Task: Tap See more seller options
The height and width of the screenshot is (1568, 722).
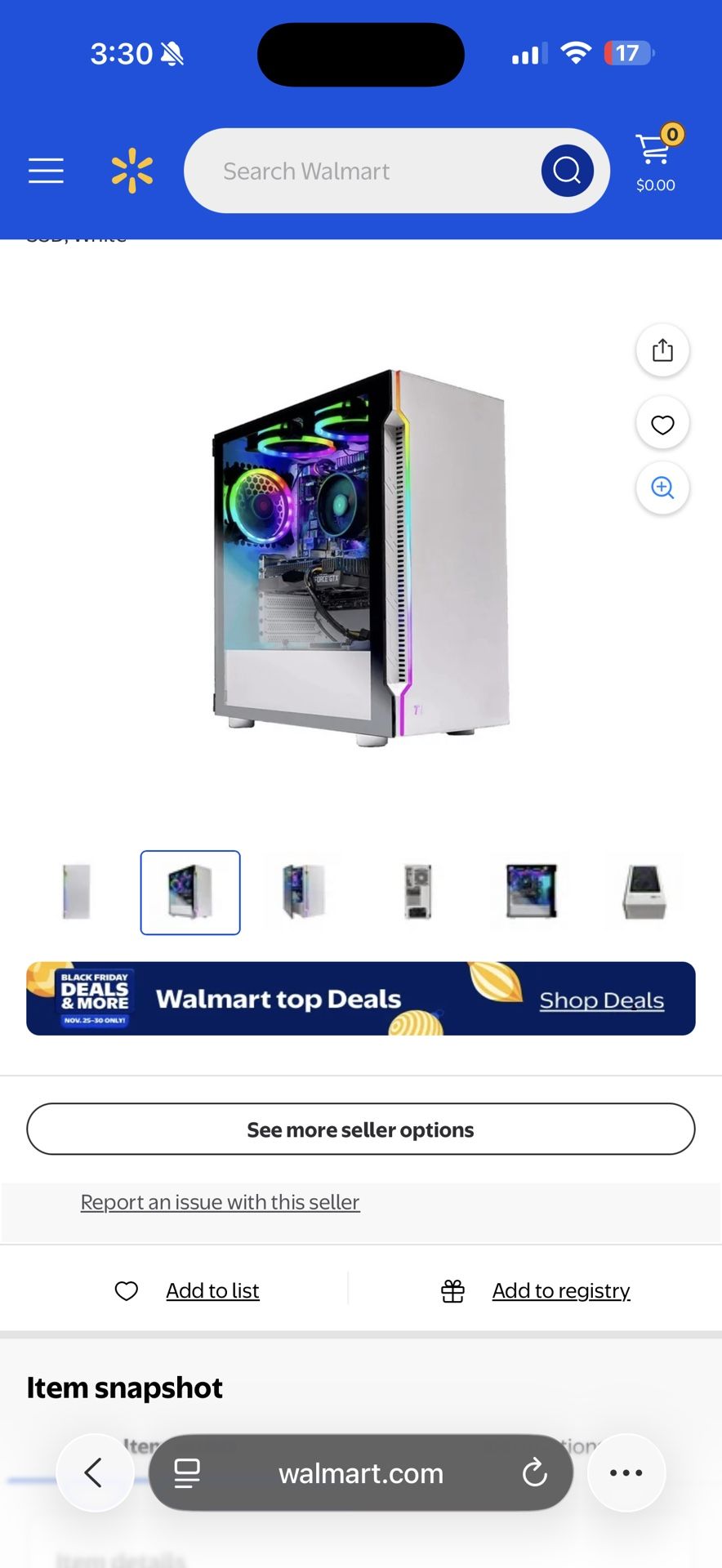Action: point(360,1129)
